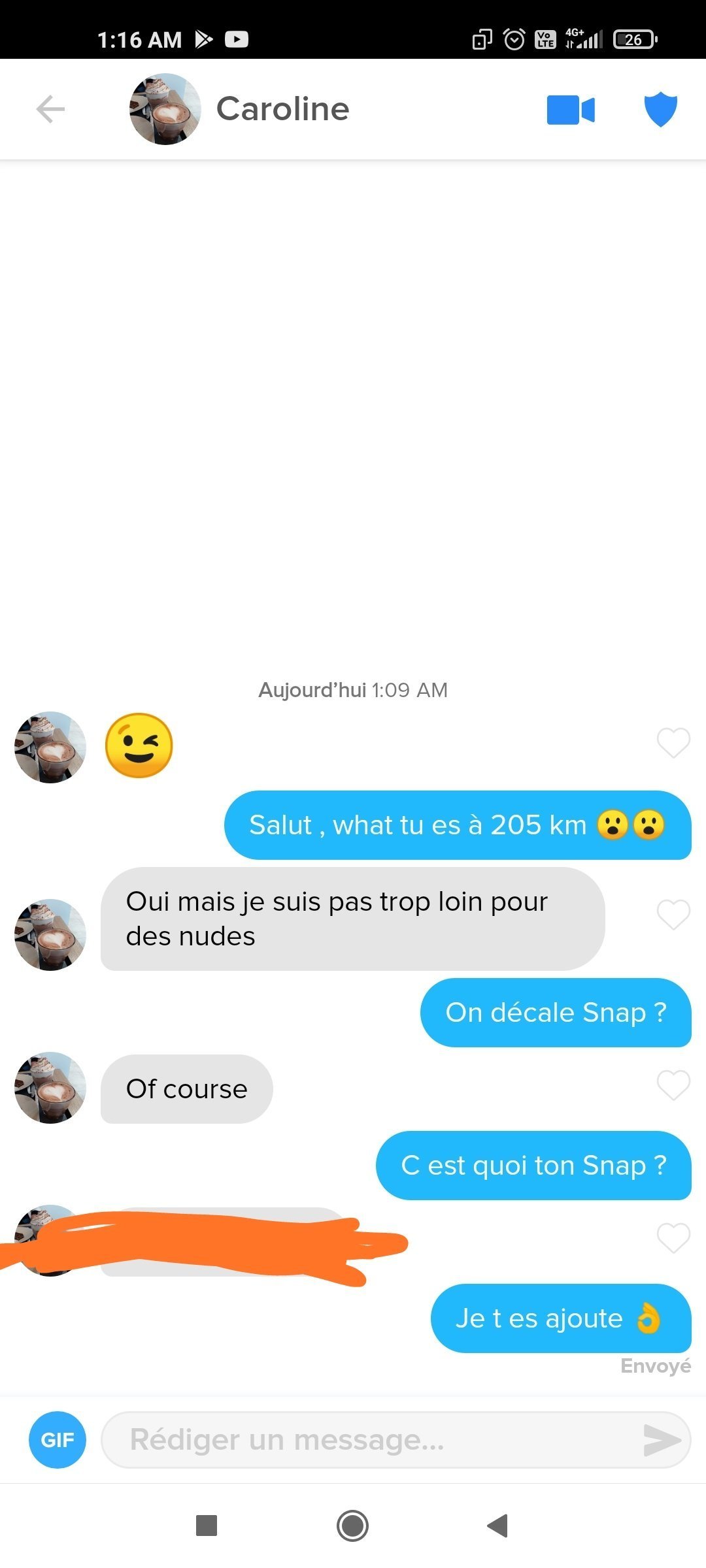Start a video call with Caroline
The height and width of the screenshot is (1568, 706).
(x=571, y=110)
